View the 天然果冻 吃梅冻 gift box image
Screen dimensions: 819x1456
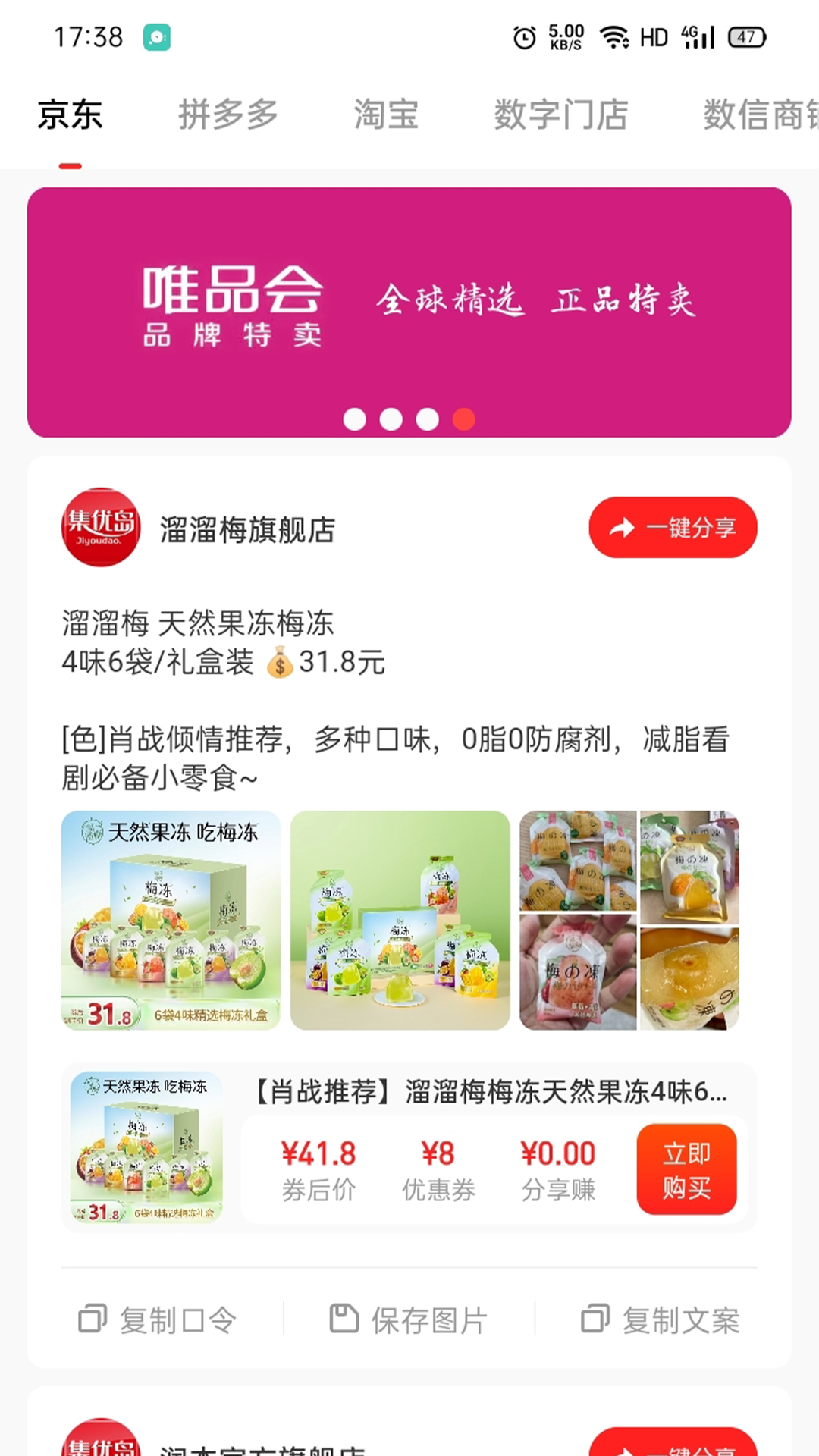click(x=171, y=920)
